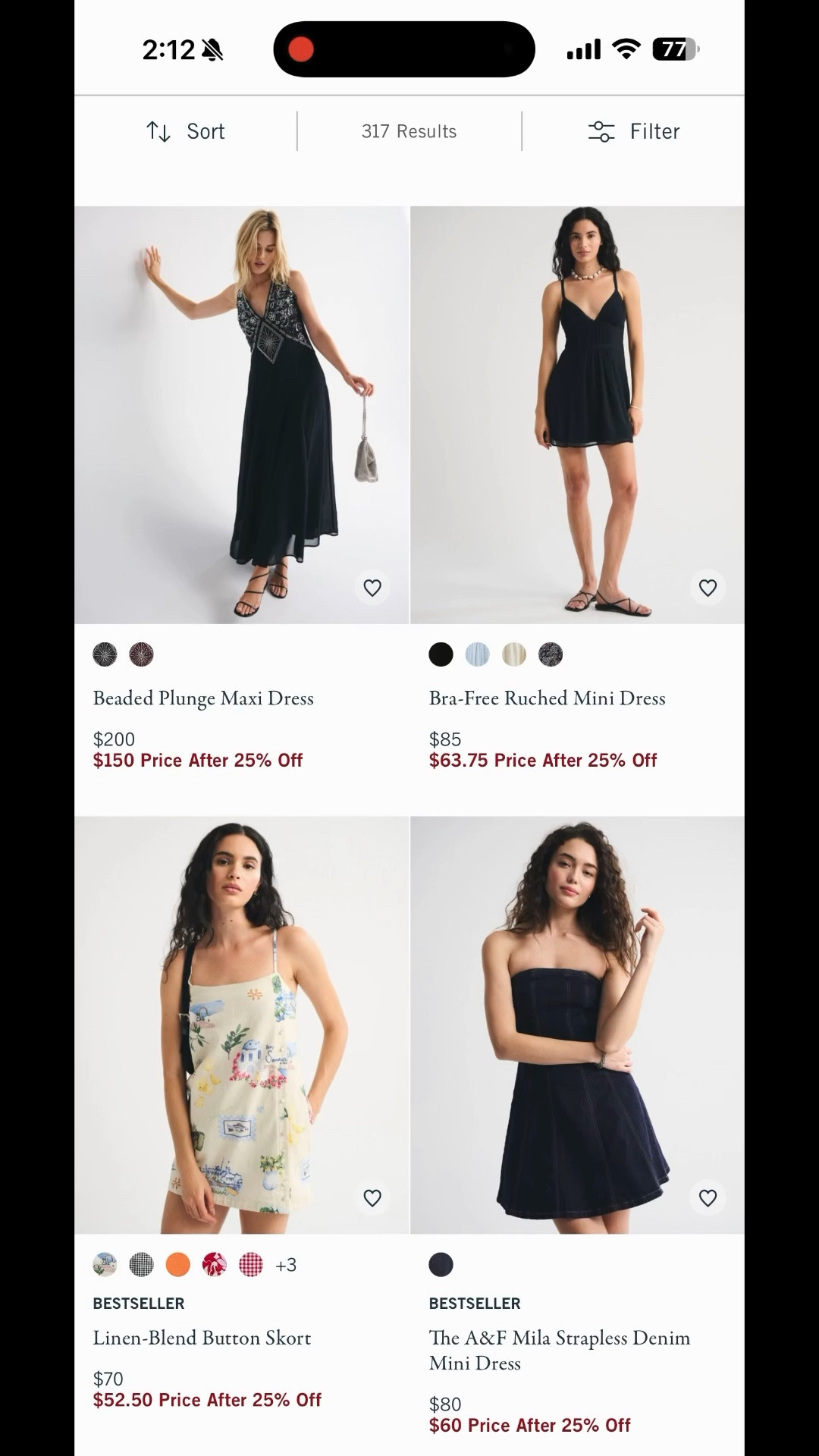819x1456 pixels.
Task: Pick the cream striped swatch for Bra-Free Ruched Dress
Action: 514,654
